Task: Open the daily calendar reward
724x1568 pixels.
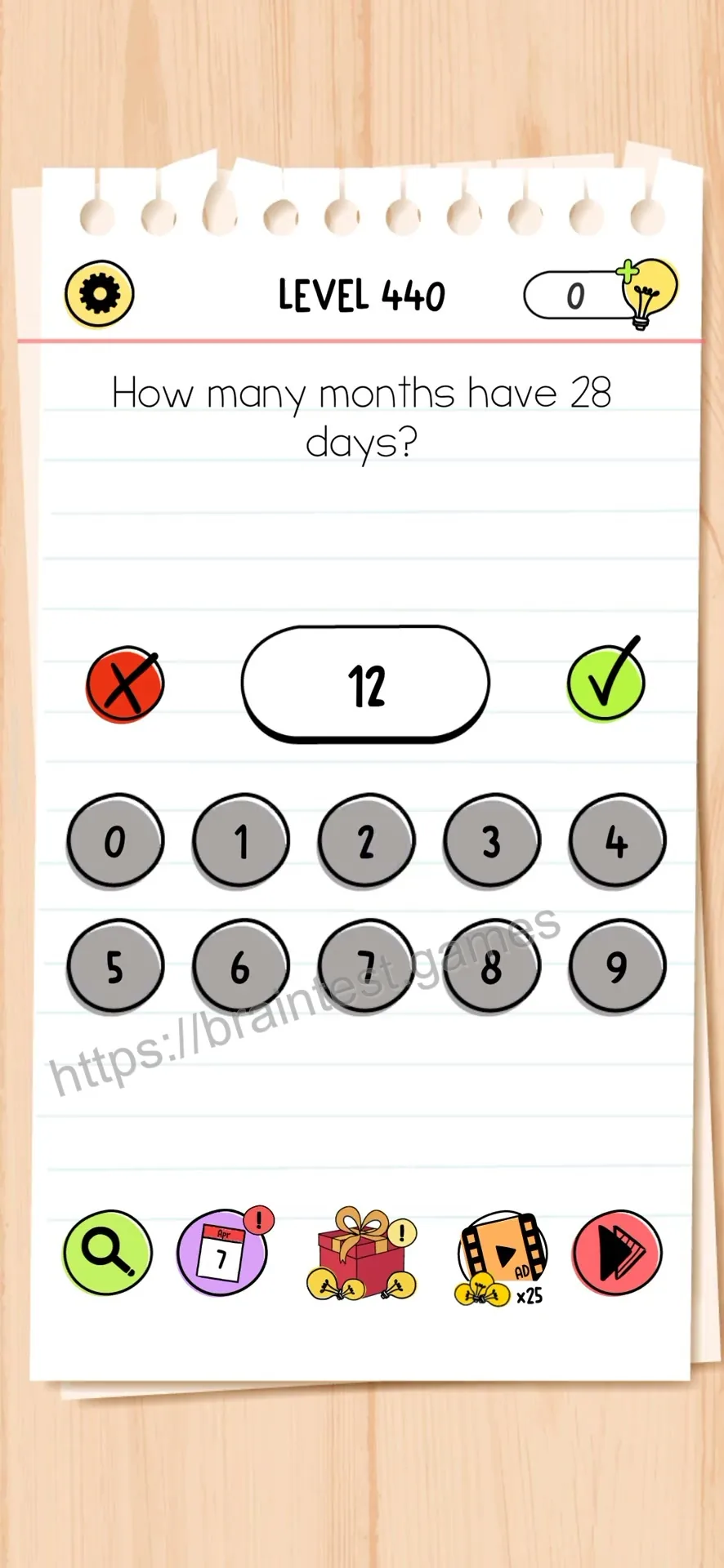Action: pos(223,1252)
